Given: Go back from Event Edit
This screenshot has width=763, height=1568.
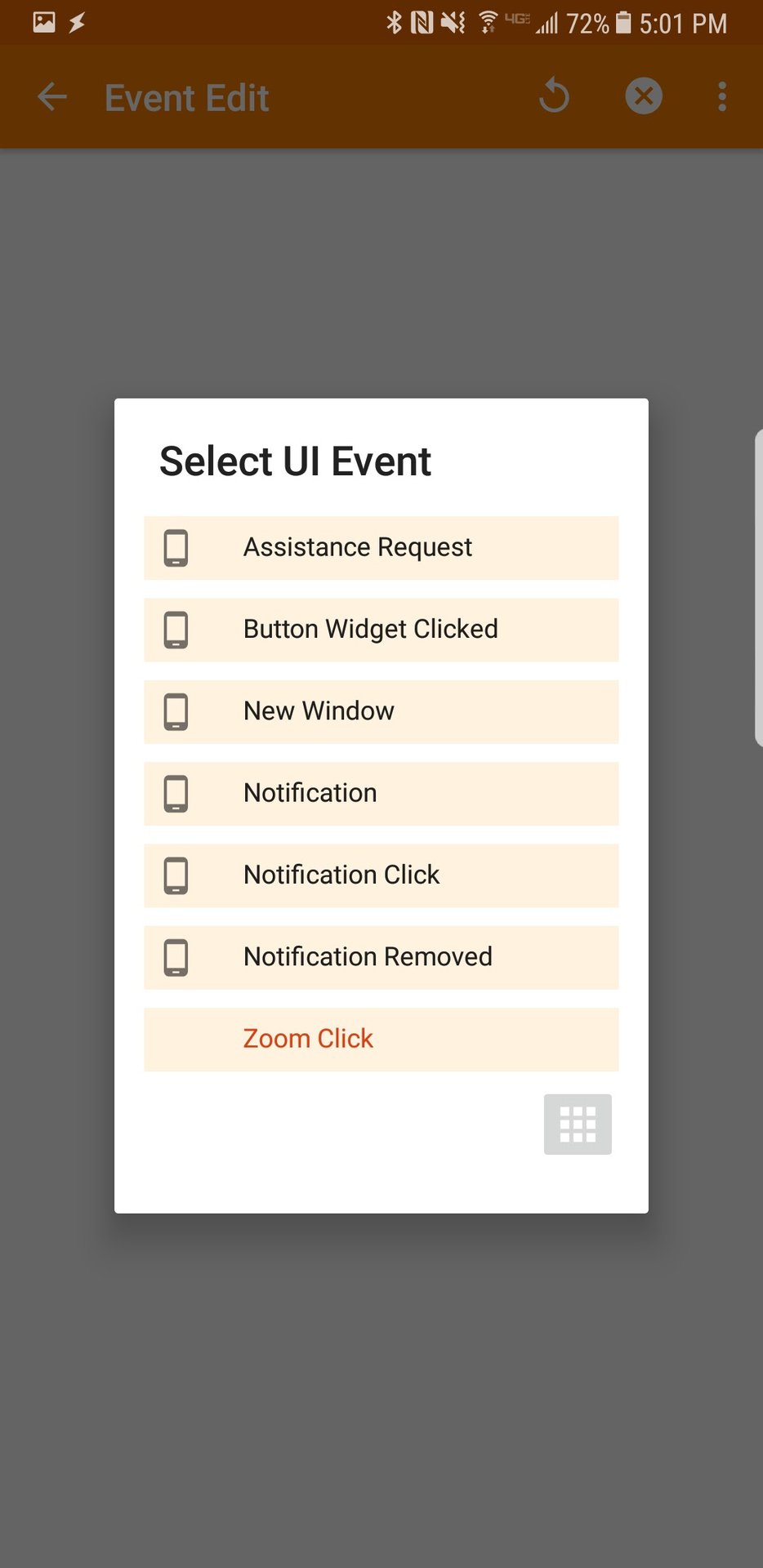Looking at the screenshot, I should coord(52,97).
